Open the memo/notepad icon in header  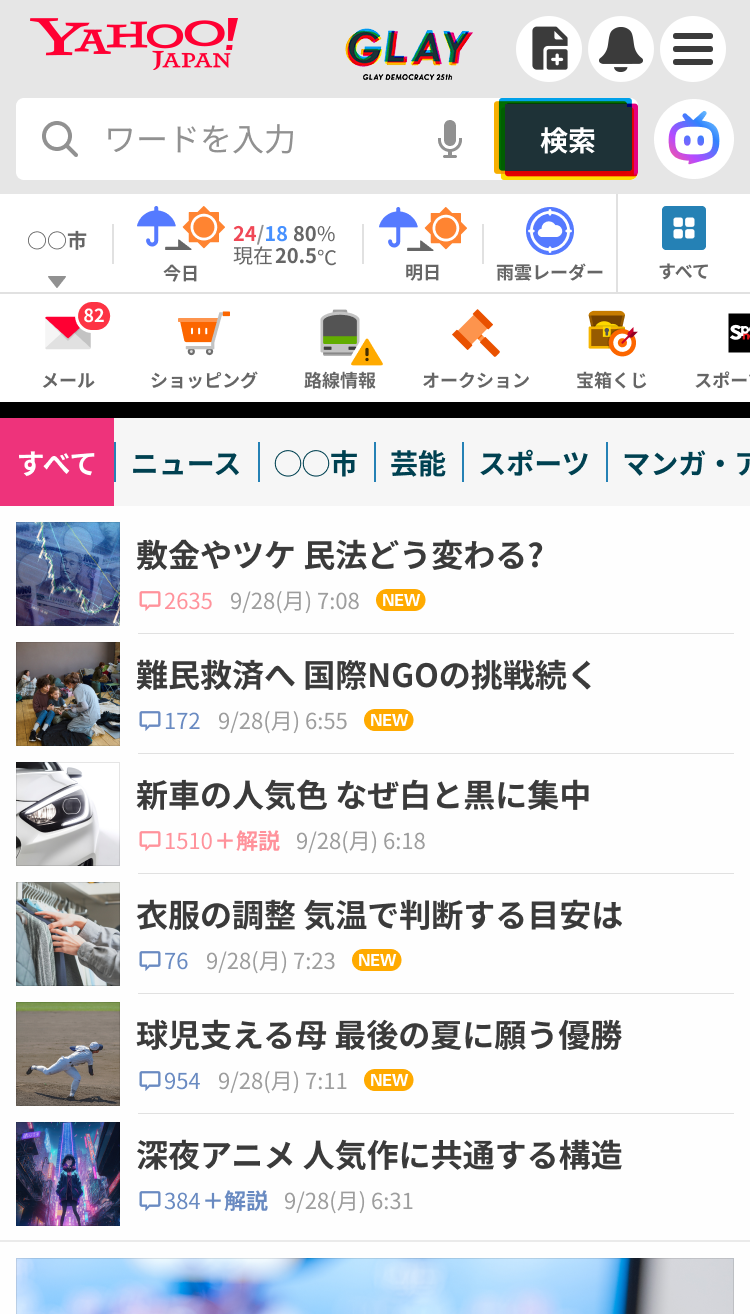click(548, 49)
